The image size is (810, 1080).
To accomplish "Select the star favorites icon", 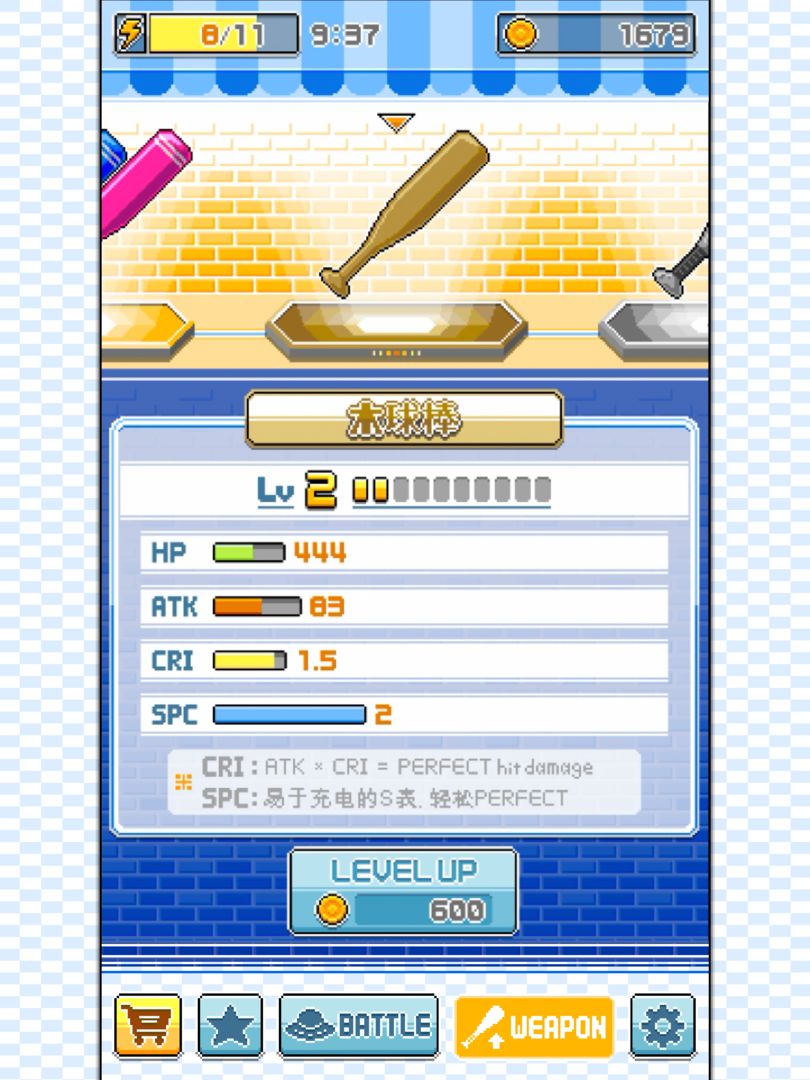I will pyautogui.click(x=231, y=1025).
